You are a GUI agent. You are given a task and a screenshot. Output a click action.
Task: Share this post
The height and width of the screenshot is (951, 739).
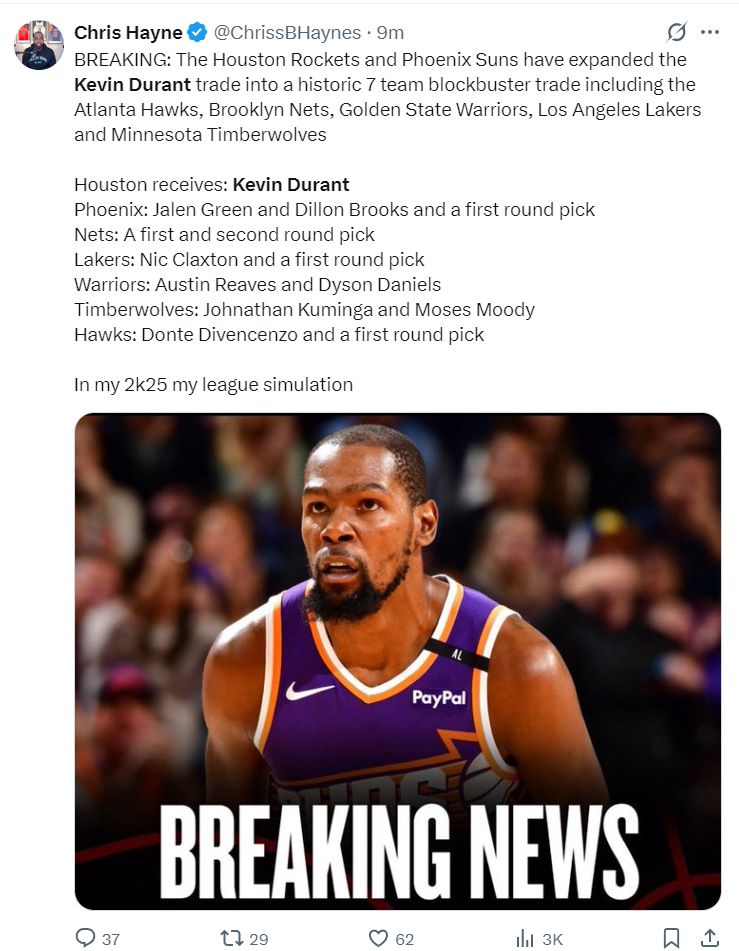tap(709, 938)
